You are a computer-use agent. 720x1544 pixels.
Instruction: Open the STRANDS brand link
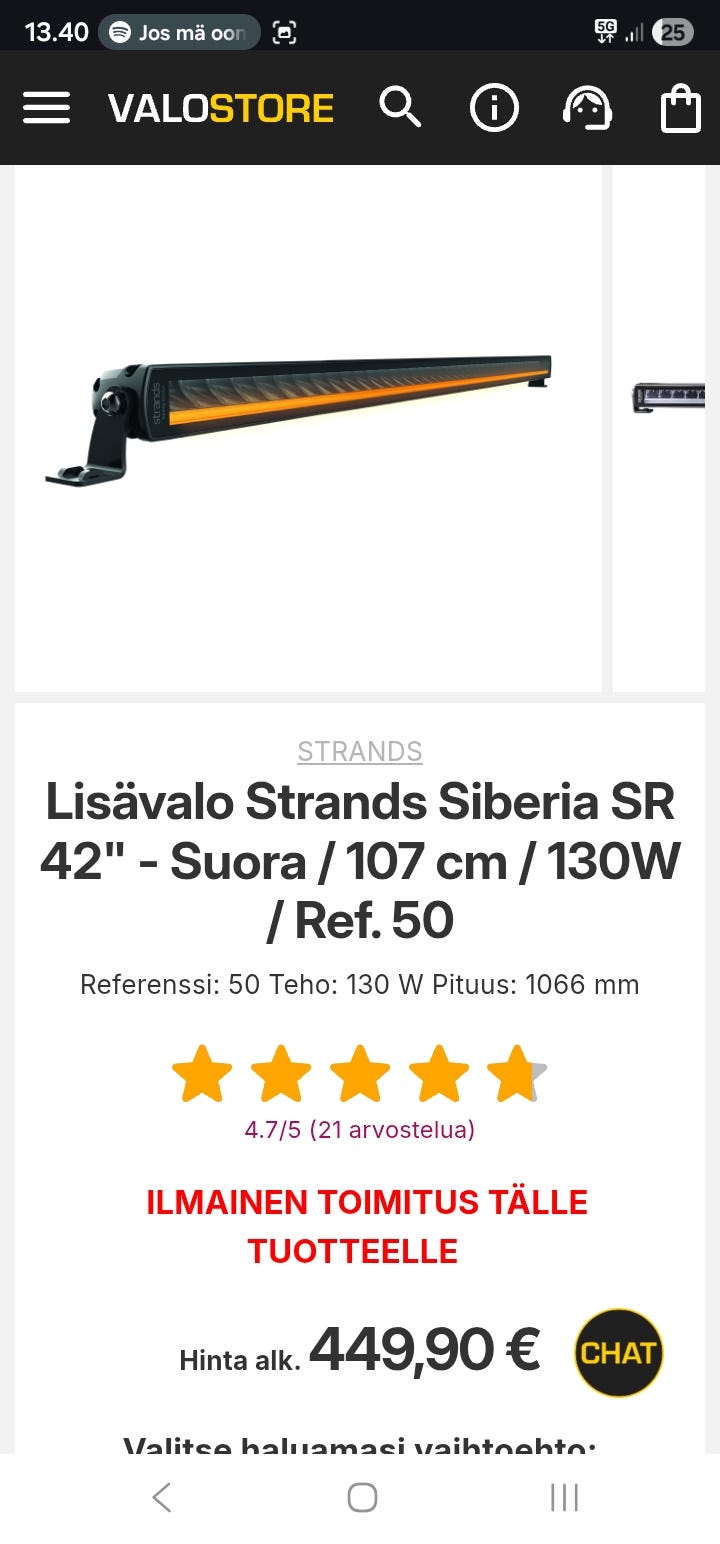pyautogui.click(x=360, y=751)
